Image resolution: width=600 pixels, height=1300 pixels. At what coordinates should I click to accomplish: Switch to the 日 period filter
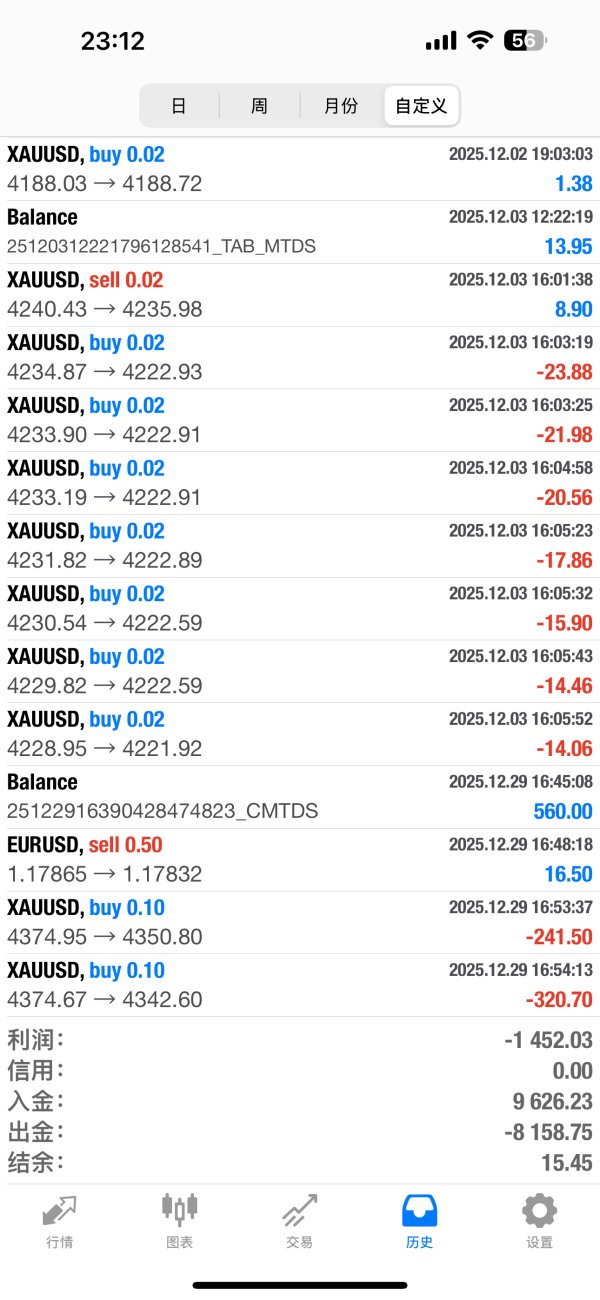[x=179, y=106]
